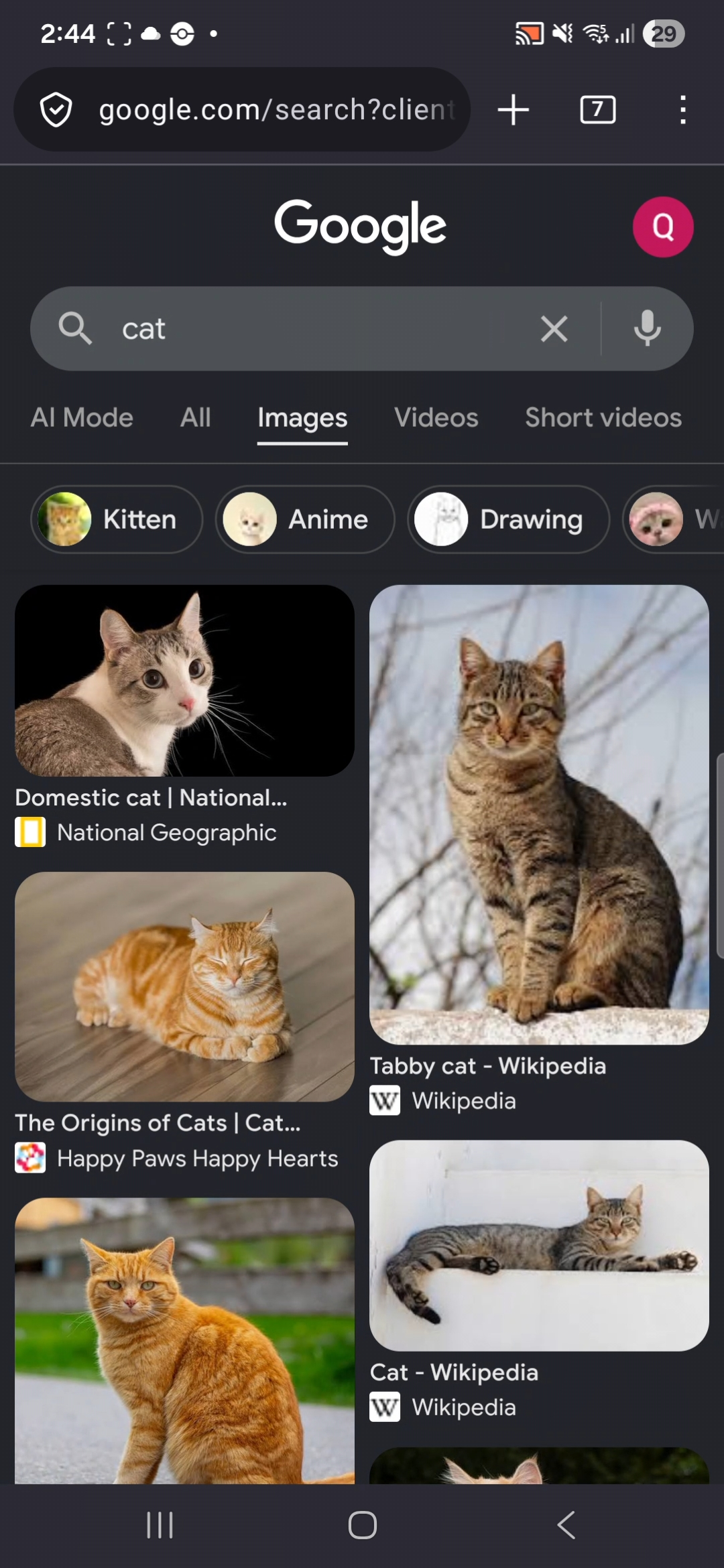Open The Origins of Cats image result

tap(184, 986)
